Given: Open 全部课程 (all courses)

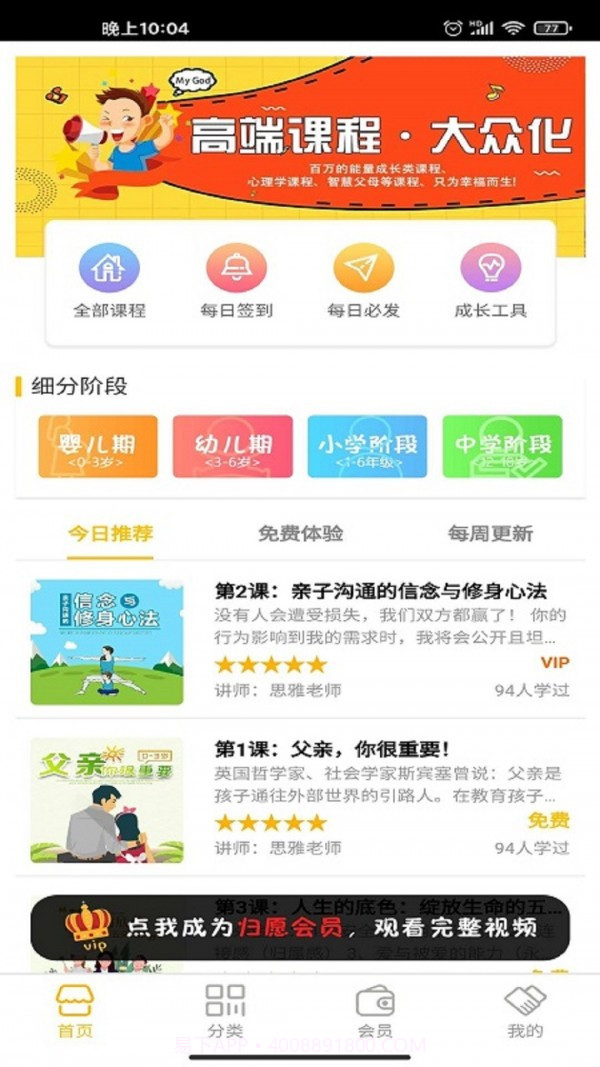Looking at the screenshot, I should pyautogui.click(x=109, y=281).
